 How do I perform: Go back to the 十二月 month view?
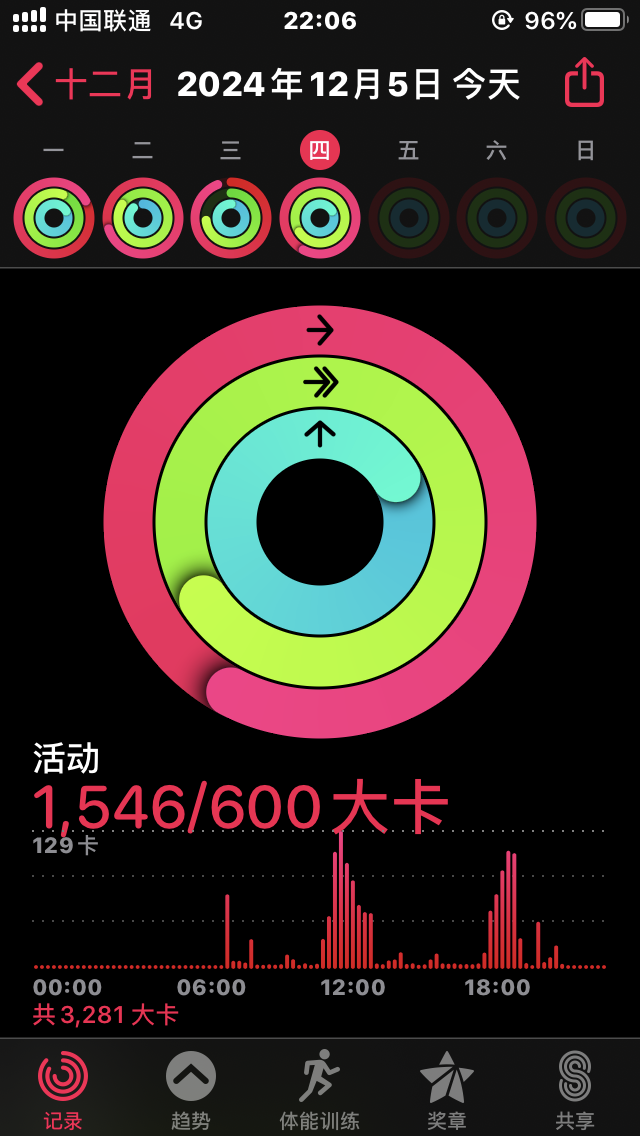pos(85,85)
